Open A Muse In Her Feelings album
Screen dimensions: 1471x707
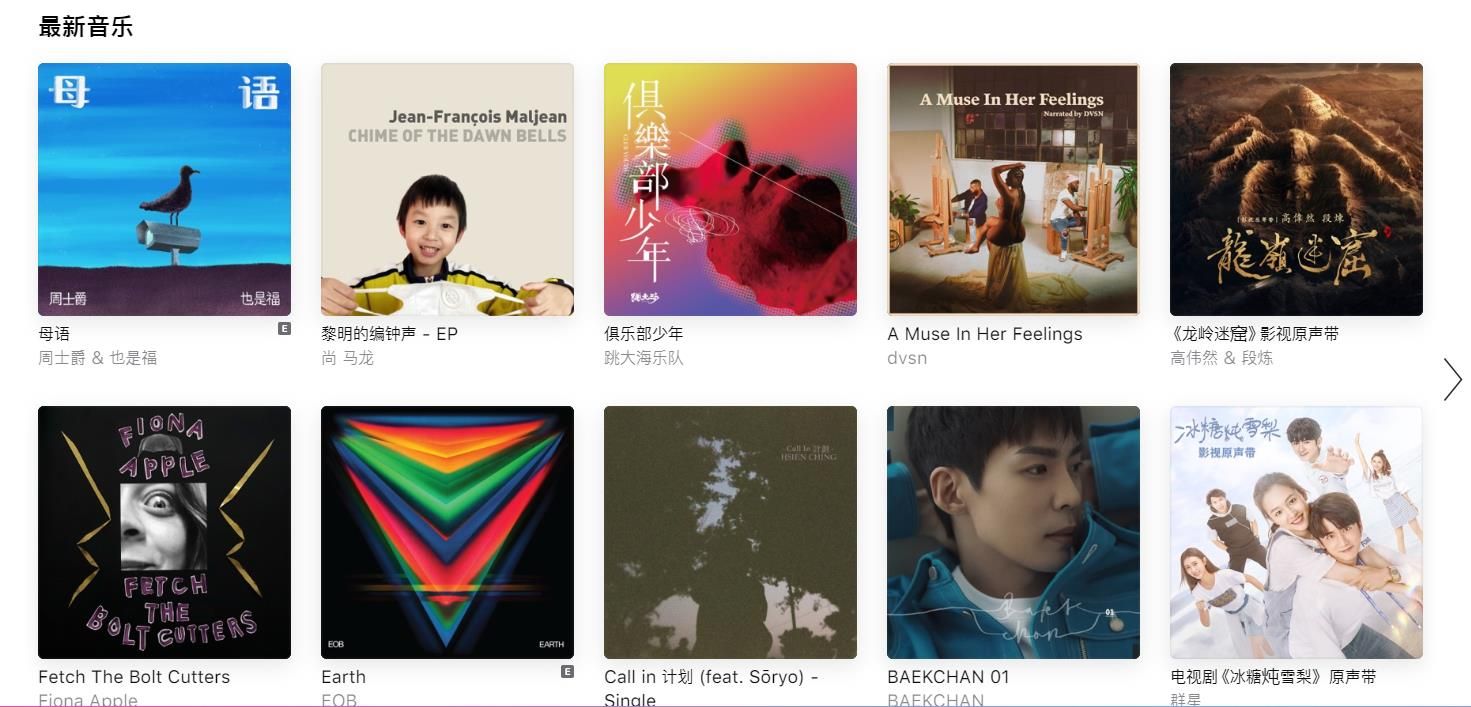point(1013,189)
